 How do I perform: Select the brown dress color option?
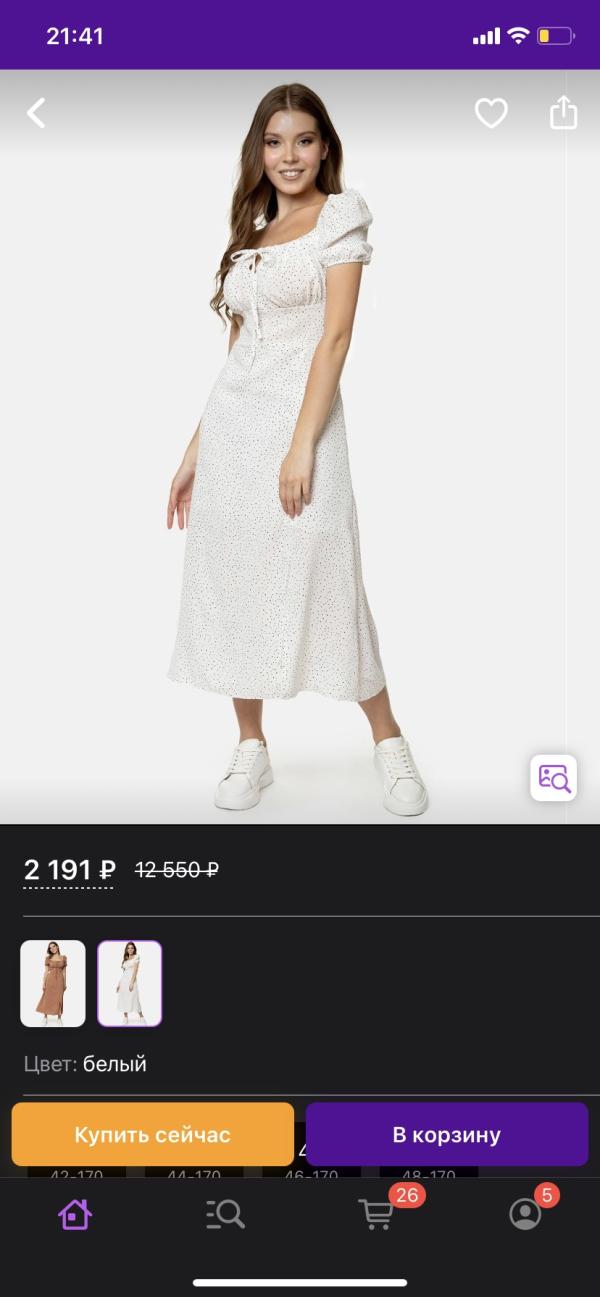pyautogui.click(x=53, y=983)
